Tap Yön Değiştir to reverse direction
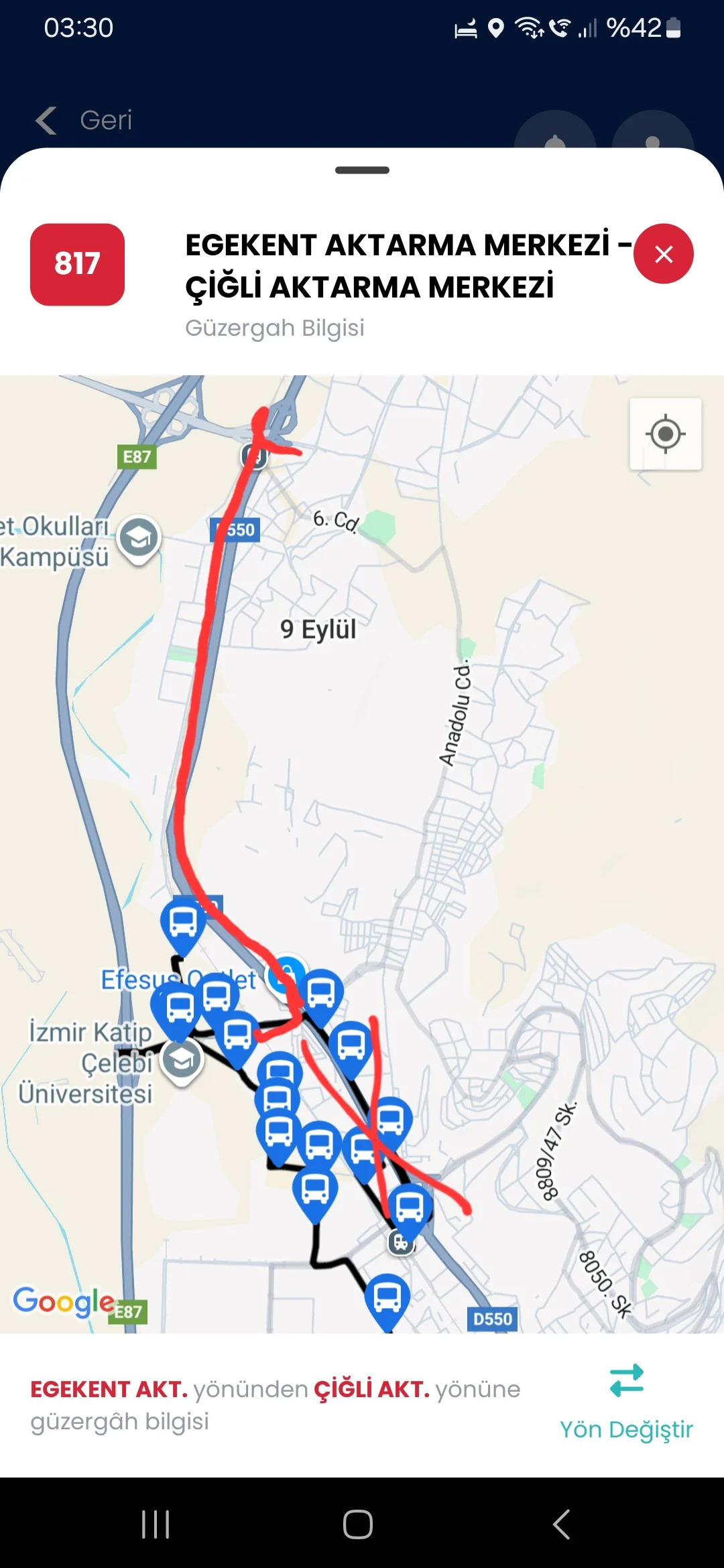724x1568 pixels. (x=626, y=1402)
